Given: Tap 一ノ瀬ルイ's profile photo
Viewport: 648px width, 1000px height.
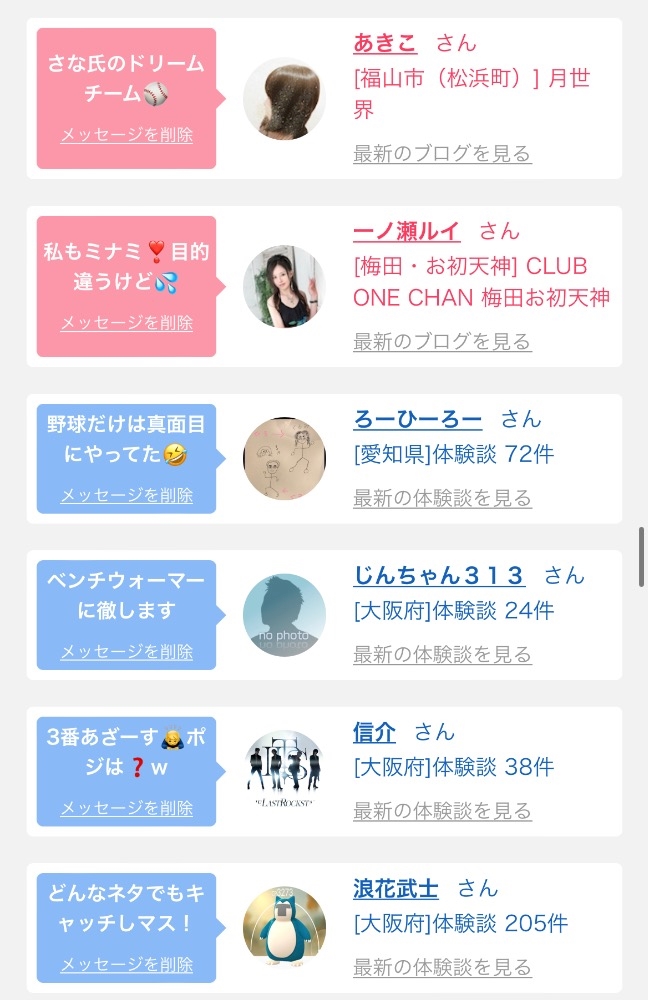Looking at the screenshot, I should coord(284,286).
